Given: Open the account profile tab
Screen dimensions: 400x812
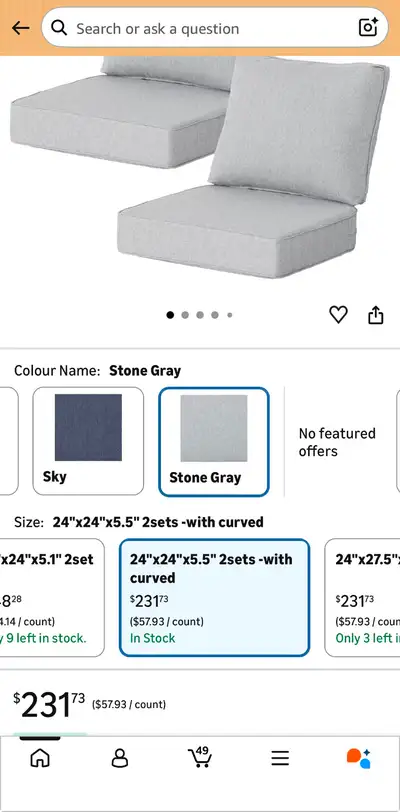Looking at the screenshot, I should click(x=120, y=759).
